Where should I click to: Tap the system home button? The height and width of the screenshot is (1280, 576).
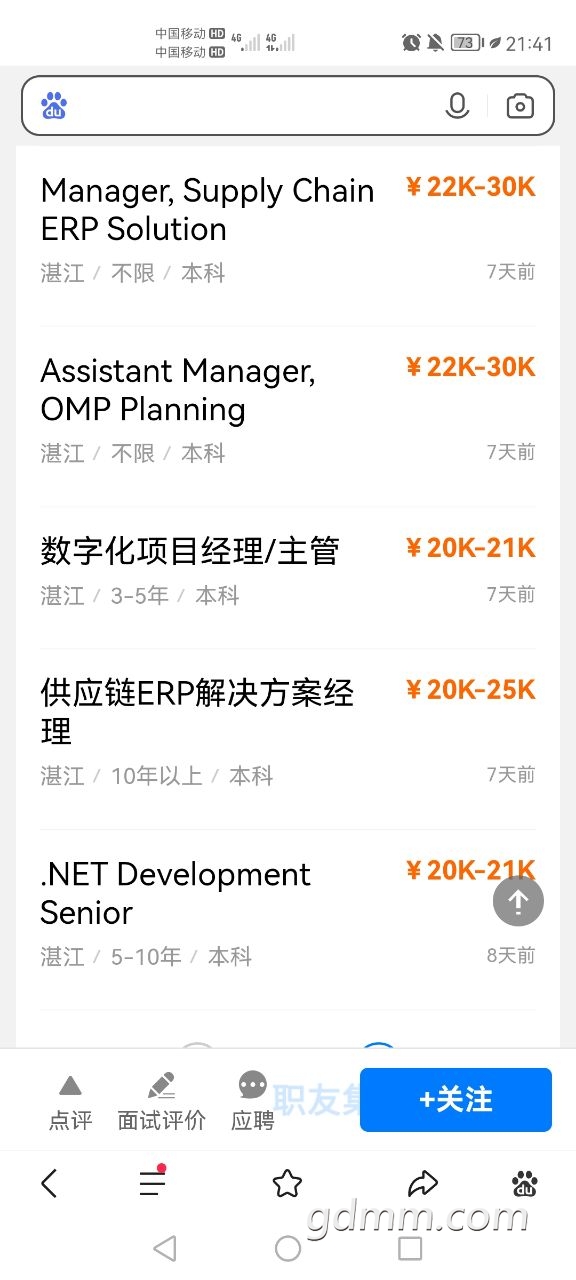pos(288,1248)
